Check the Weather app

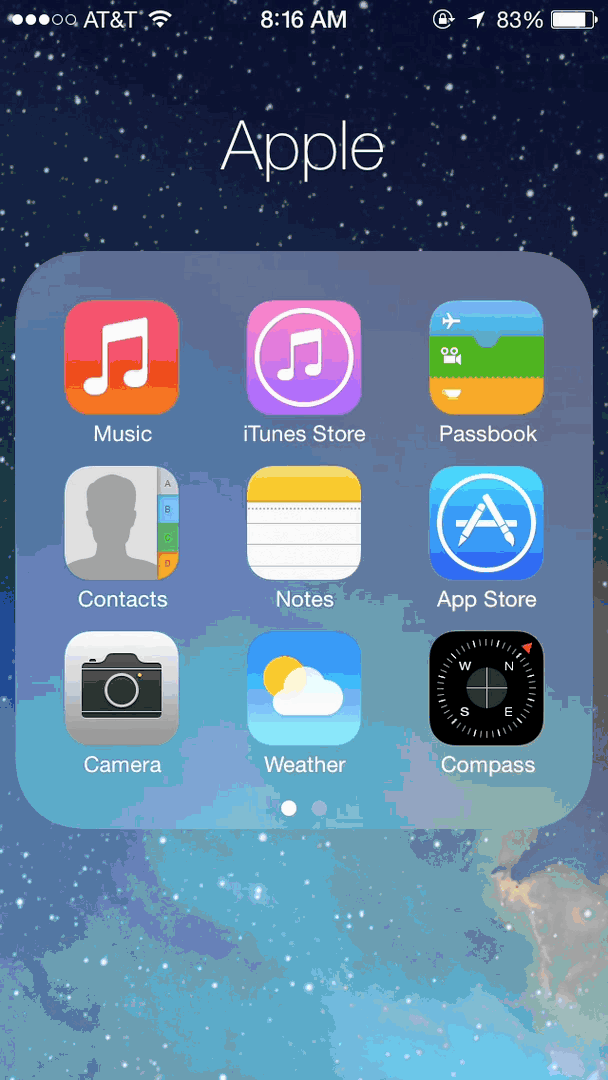pos(304,688)
